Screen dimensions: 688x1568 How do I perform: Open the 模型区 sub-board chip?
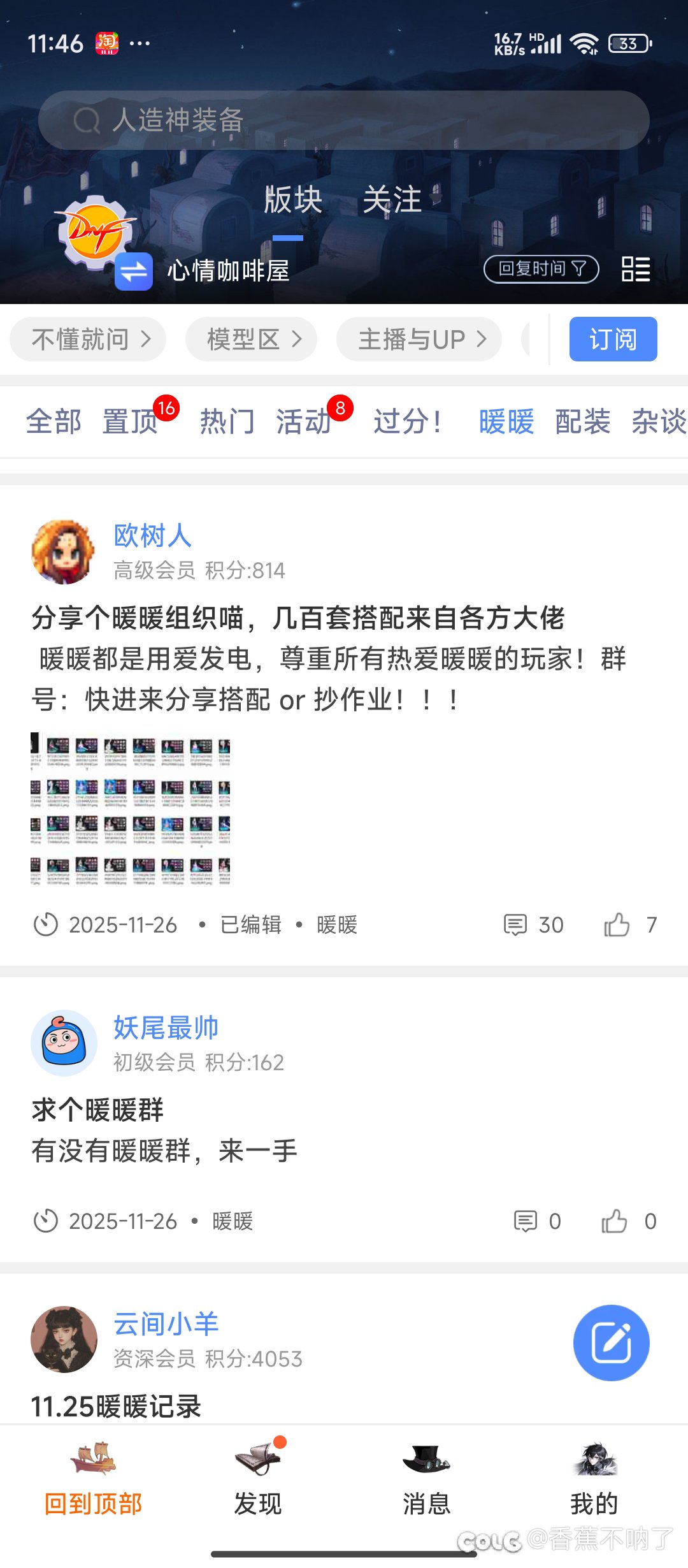(x=252, y=339)
